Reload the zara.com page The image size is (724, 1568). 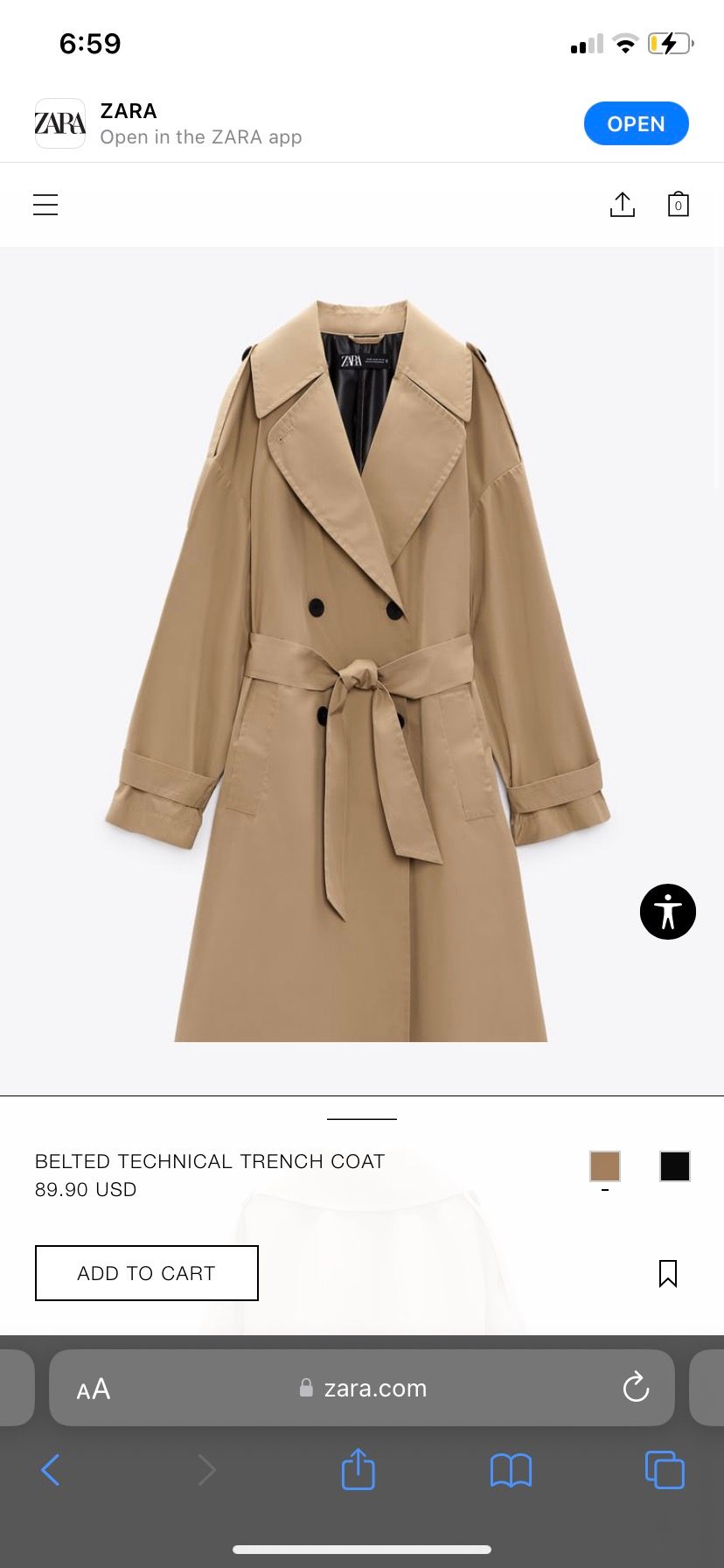coord(636,1387)
